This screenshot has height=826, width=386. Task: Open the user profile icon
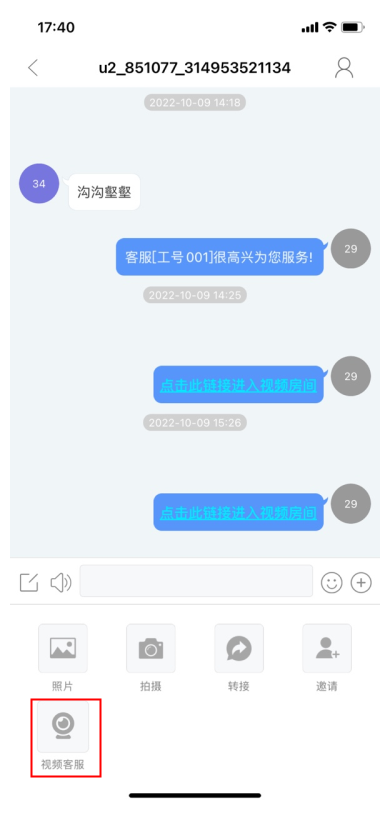(x=344, y=67)
